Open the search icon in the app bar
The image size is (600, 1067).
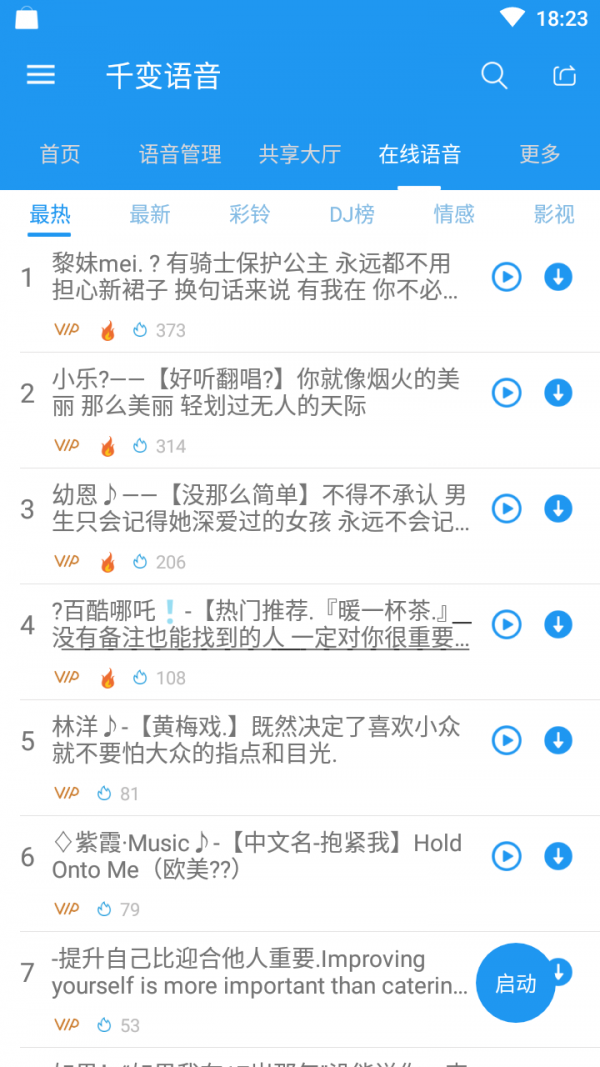(x=494, y=75)
